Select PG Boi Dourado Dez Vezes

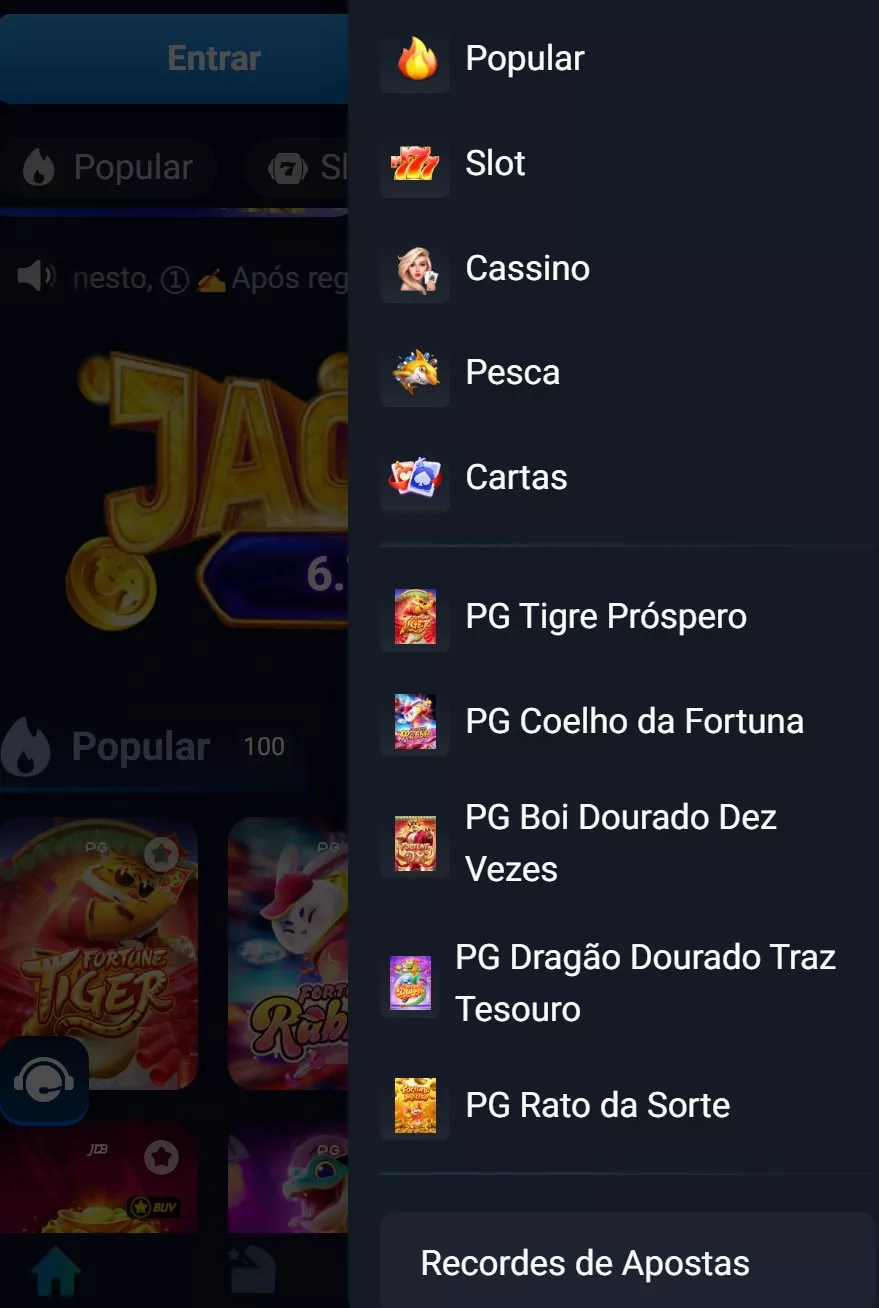coord(620,843)
